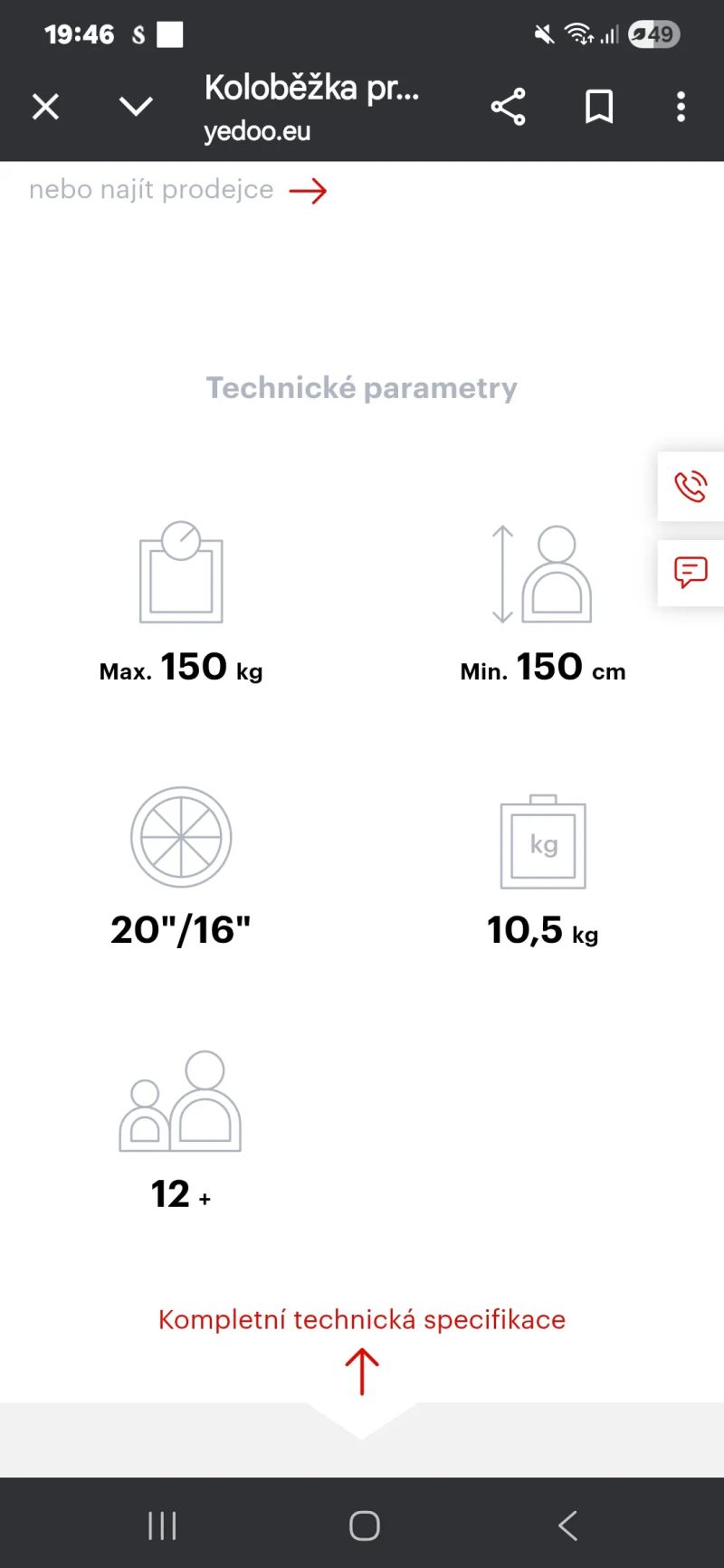Bookmark this page
Image resolution: width=724 pixels, height=1568 pixels.
coord(598,107)
